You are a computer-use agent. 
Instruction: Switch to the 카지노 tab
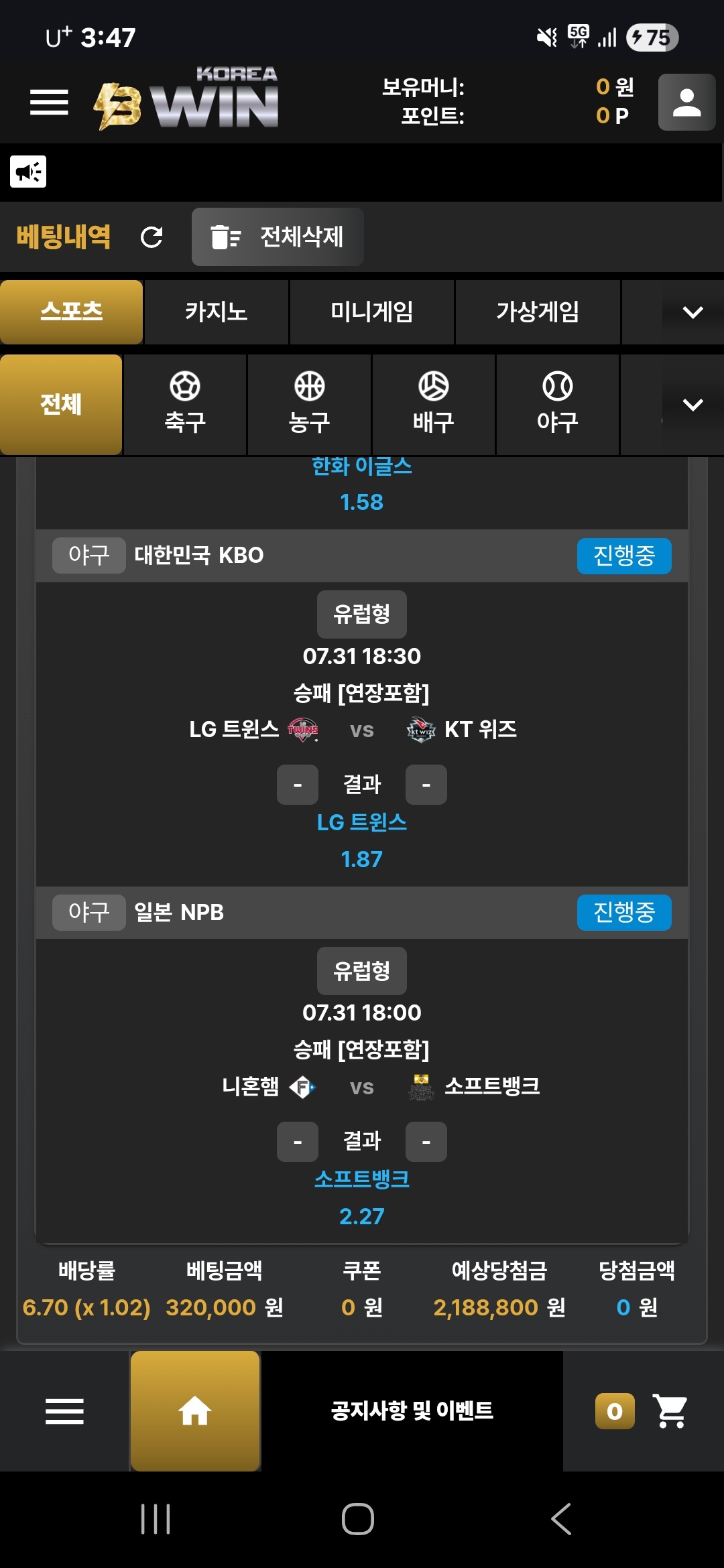pos(217,312)
